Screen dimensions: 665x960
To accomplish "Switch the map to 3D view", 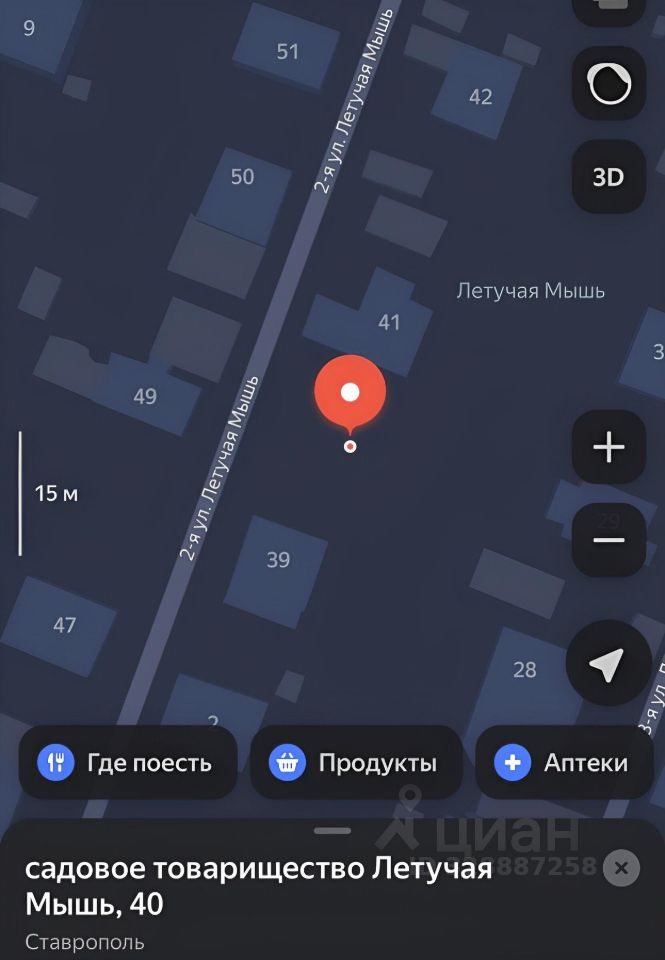I will click(x=608, y=177).
